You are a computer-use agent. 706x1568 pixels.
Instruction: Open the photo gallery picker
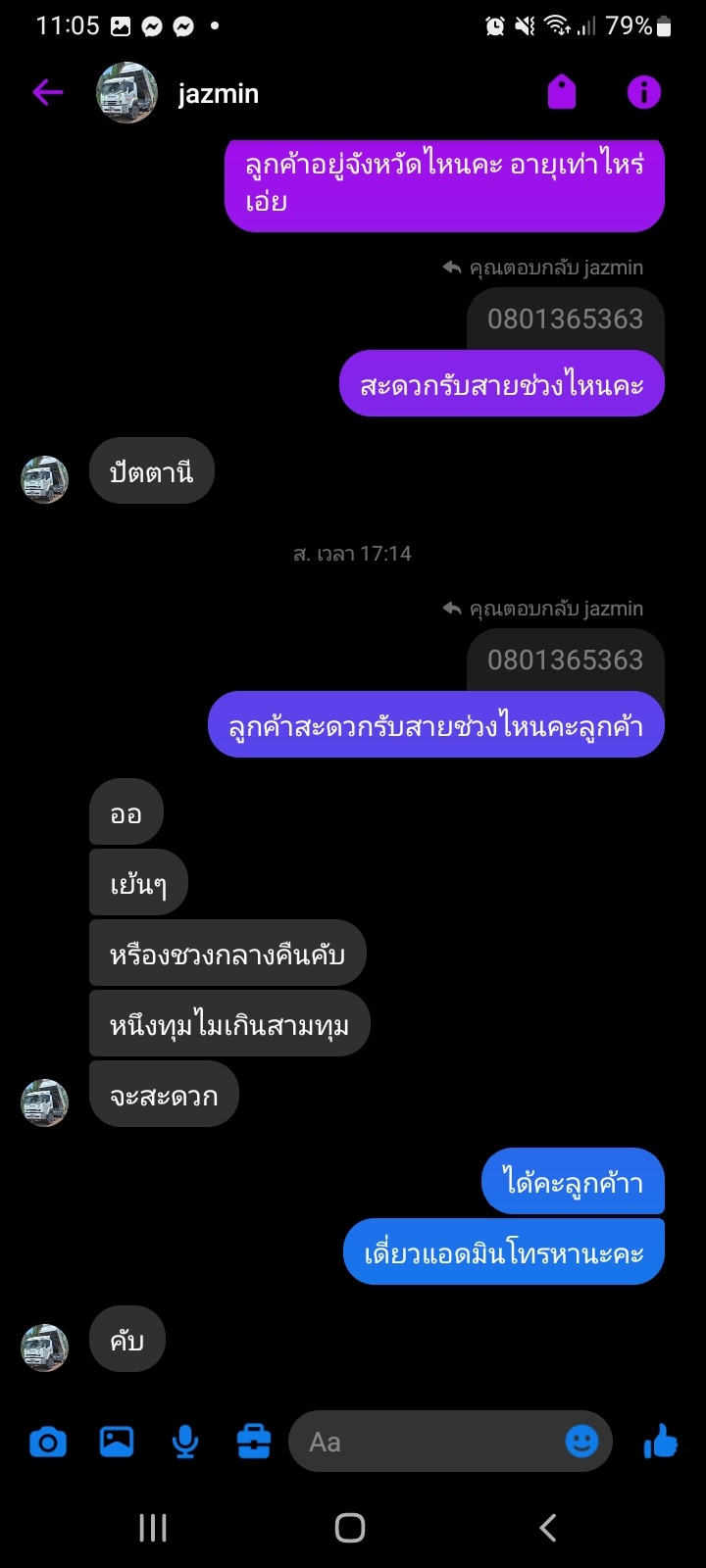tap(117, 1442)
